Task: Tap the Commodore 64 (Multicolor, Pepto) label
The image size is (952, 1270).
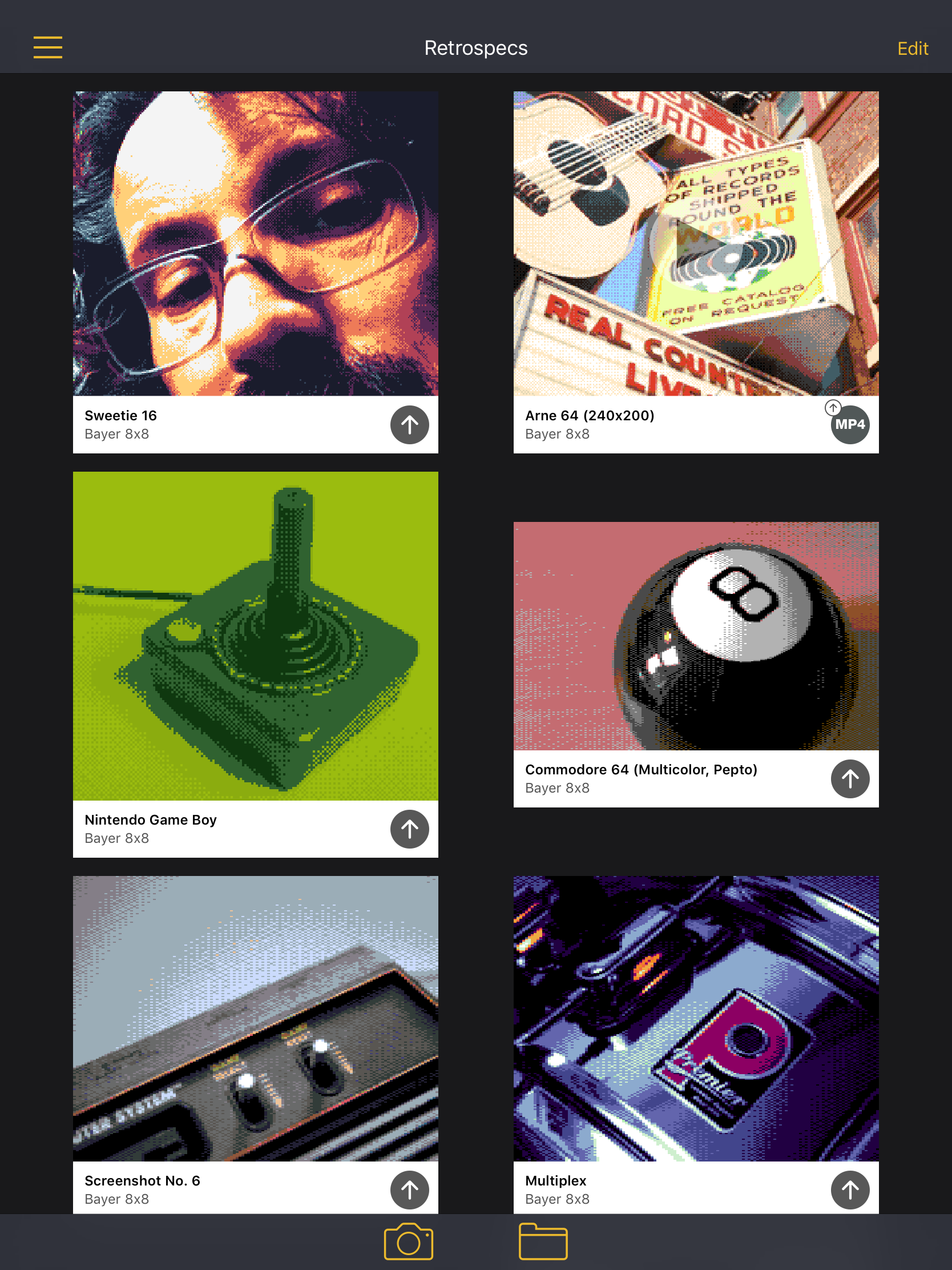Action: (x=641, y=769)
